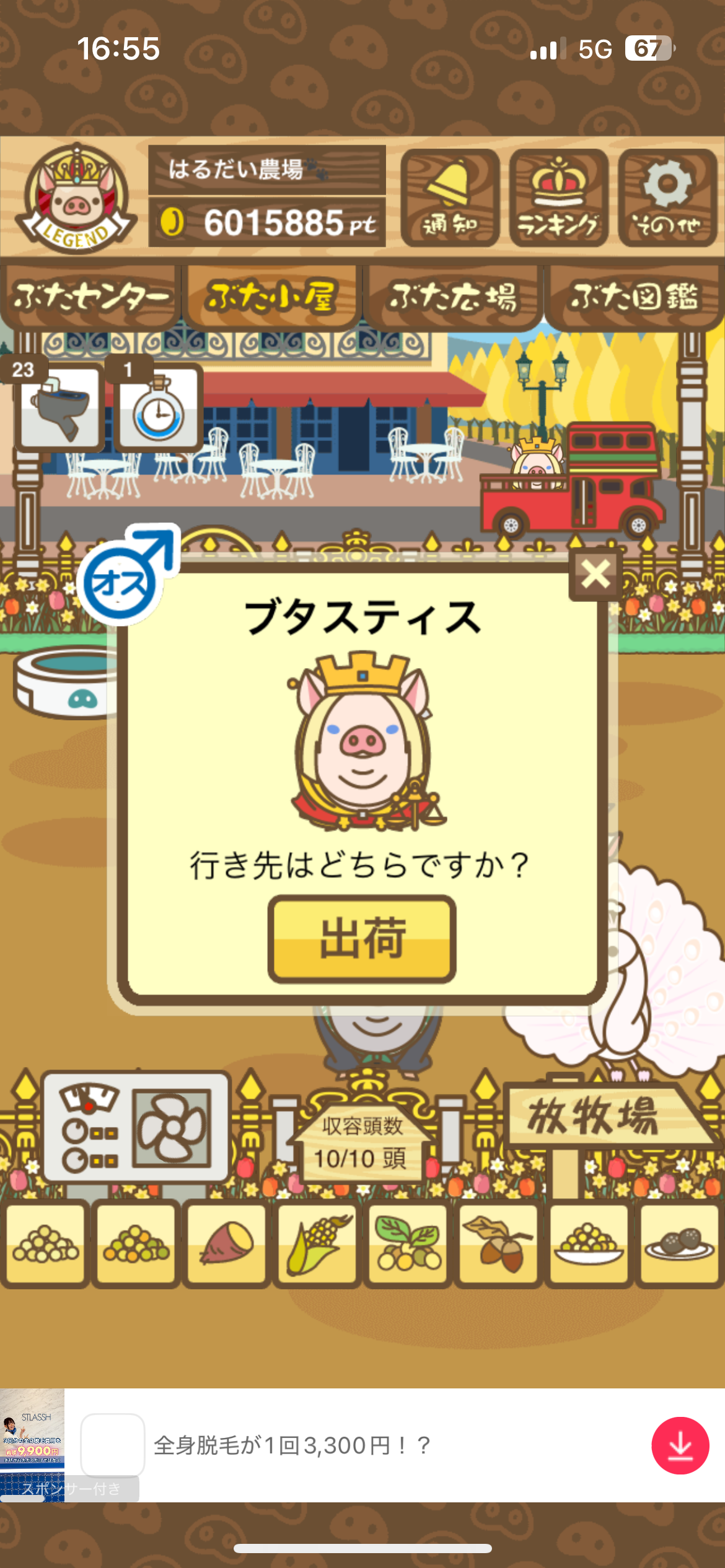This screenshot has height=1568, width=725.
Task: Switch to the ぶた小屋 tab
Action: pyautogui.click(x=272, y=297)
